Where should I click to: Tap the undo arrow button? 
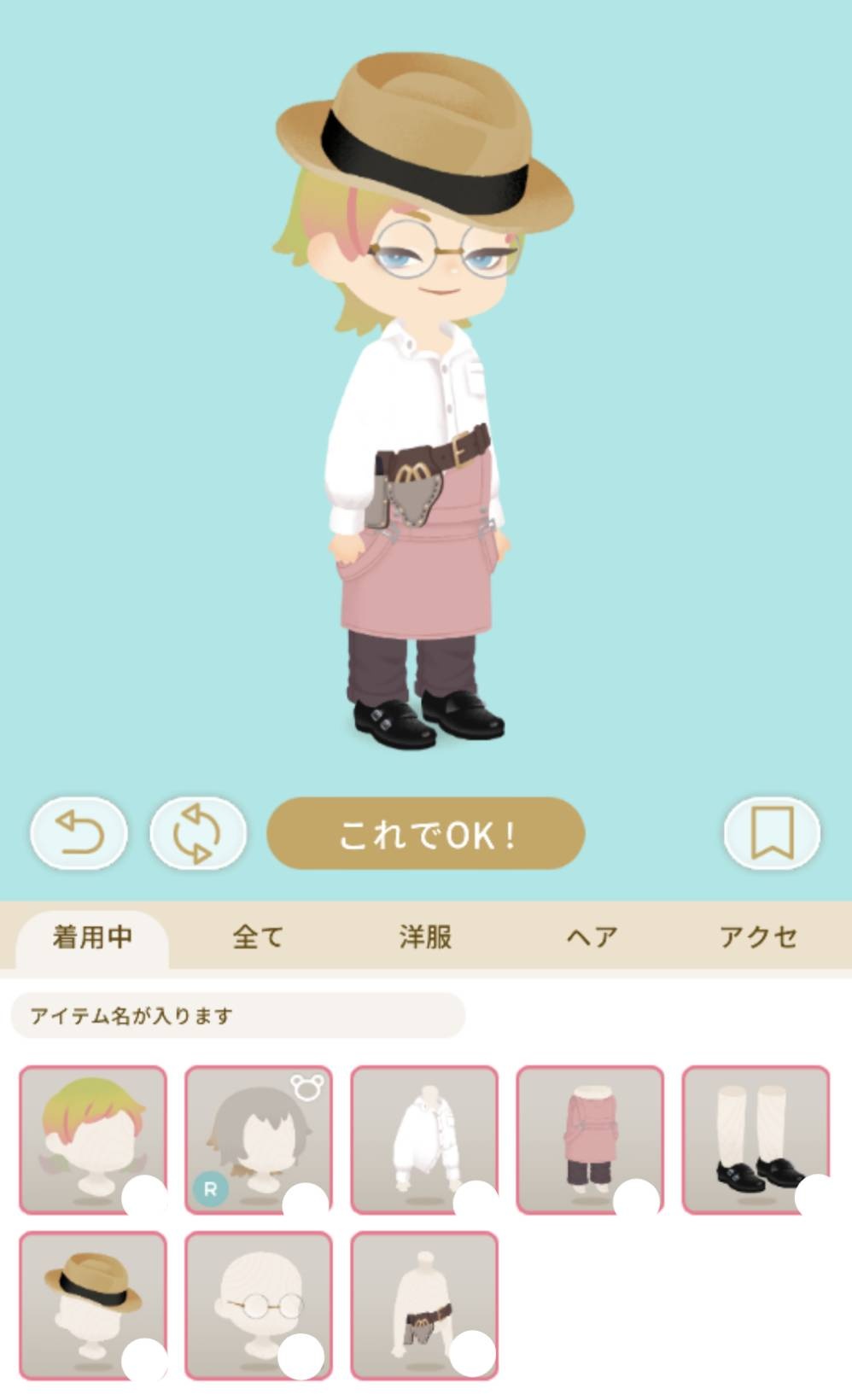(x=79, y=833)
